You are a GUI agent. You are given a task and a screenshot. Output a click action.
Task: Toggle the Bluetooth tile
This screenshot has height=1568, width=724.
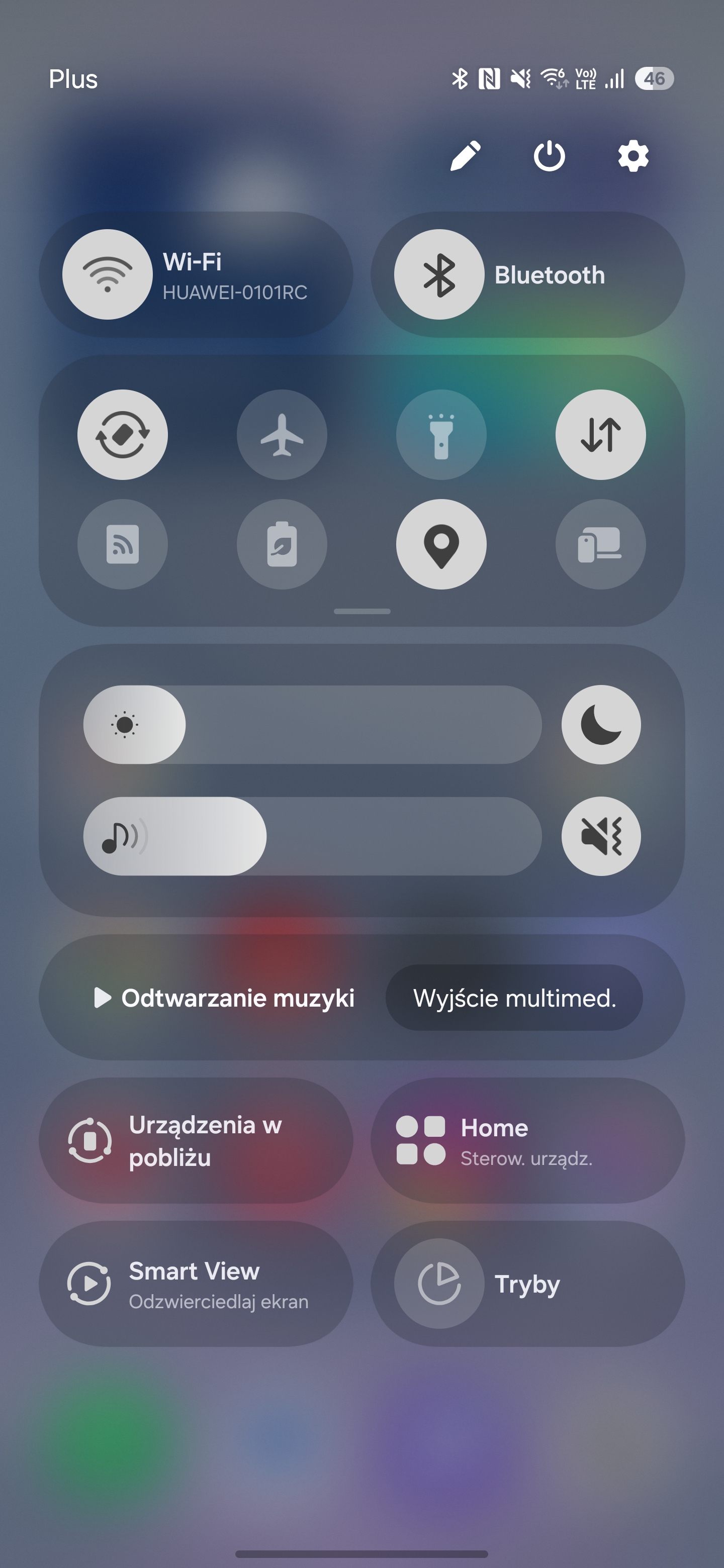tap(439, 274)
